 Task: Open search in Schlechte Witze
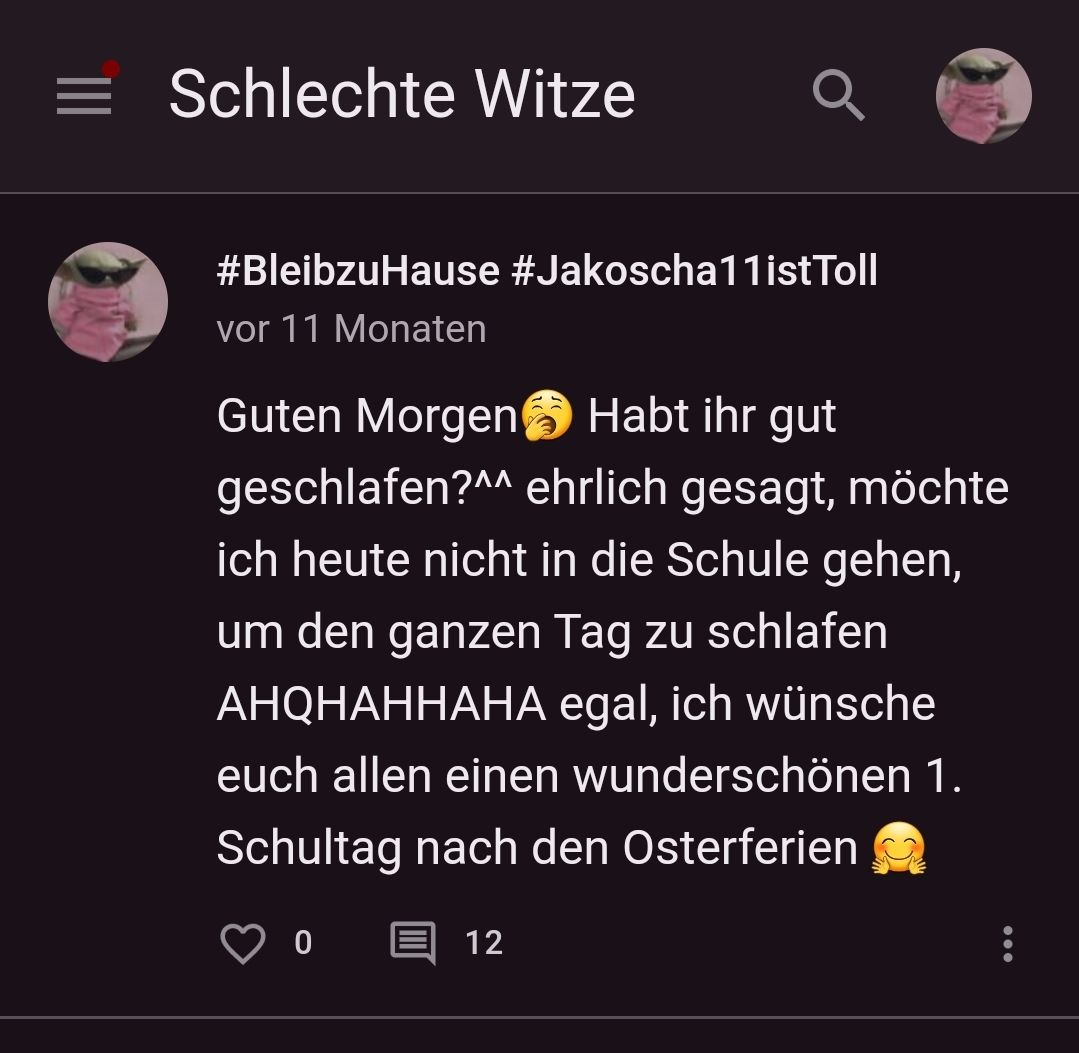point(838,96)
